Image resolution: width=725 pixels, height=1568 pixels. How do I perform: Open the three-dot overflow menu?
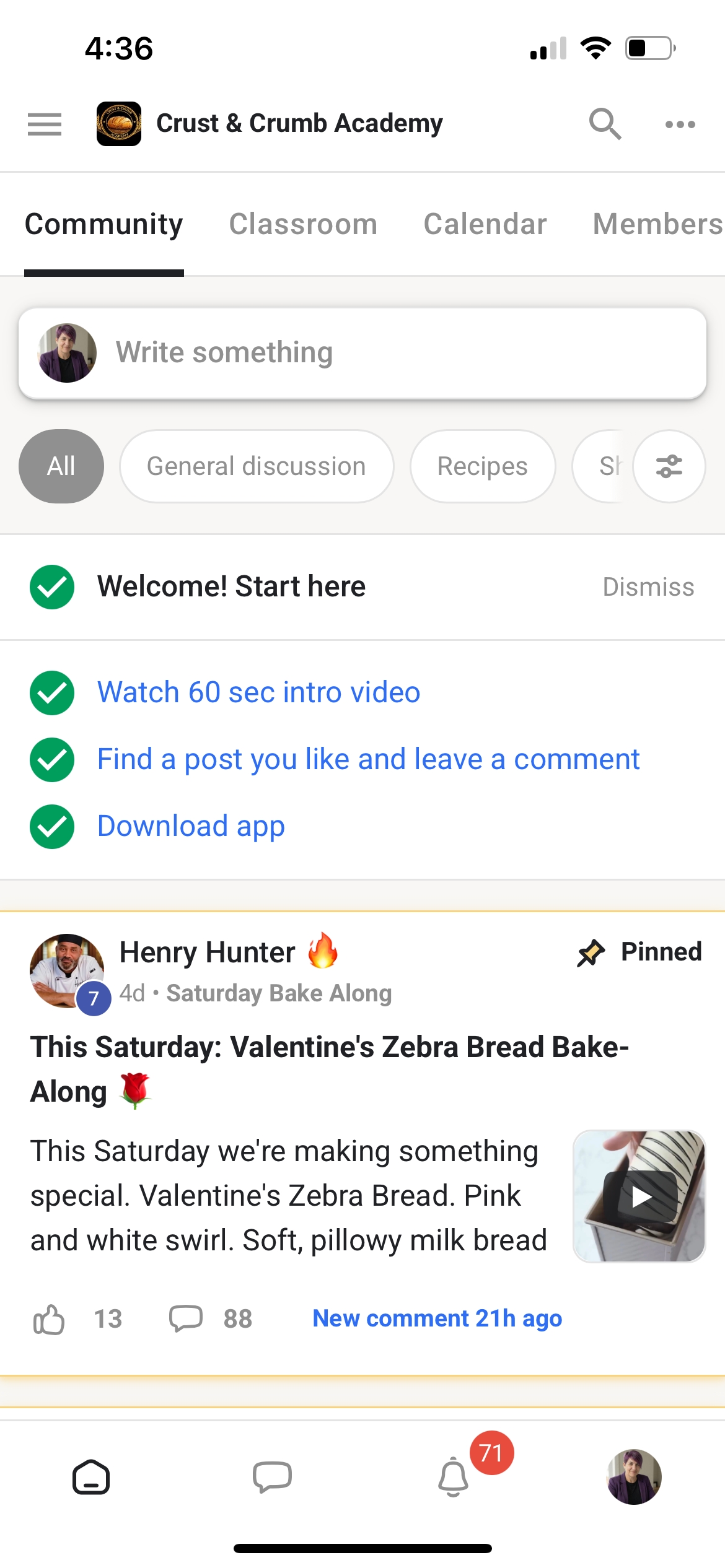coord(680,124)
